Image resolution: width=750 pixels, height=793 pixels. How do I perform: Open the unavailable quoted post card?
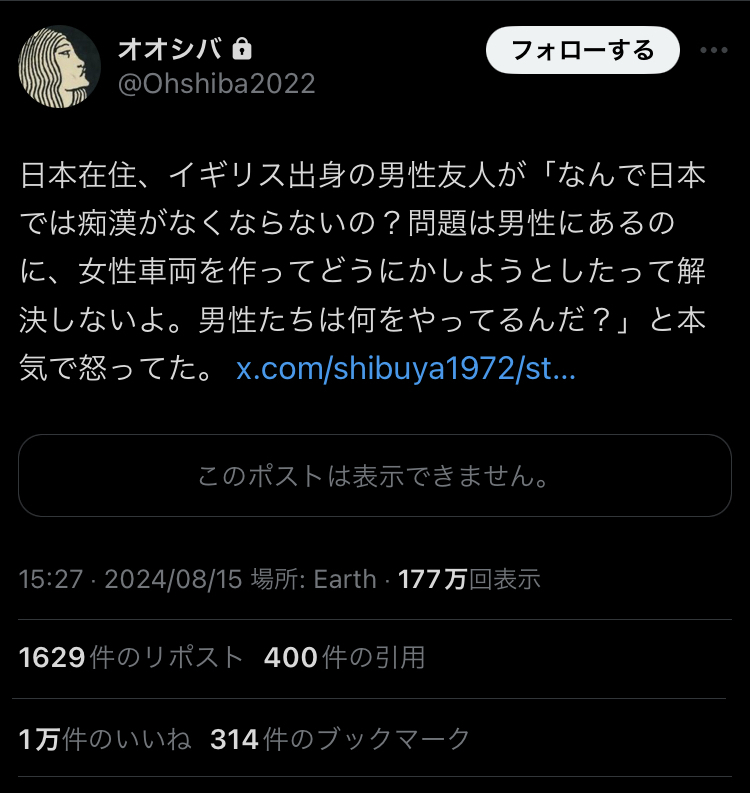375,475
